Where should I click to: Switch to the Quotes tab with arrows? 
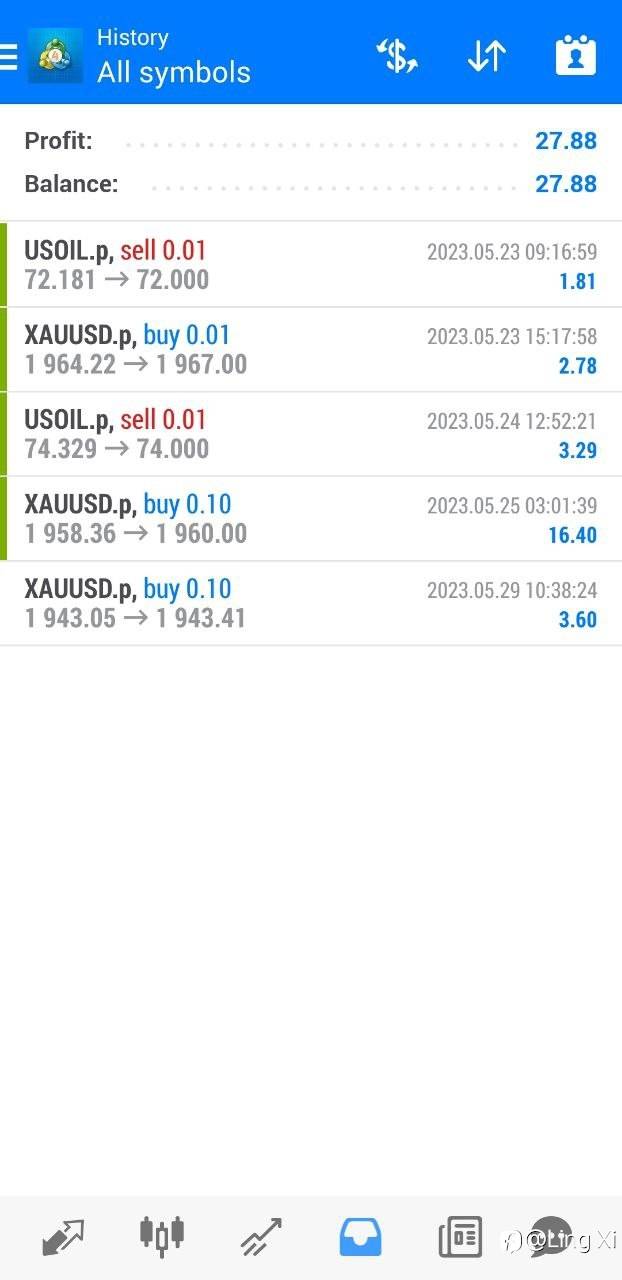pyautogui.click(x=63, y=1237)
